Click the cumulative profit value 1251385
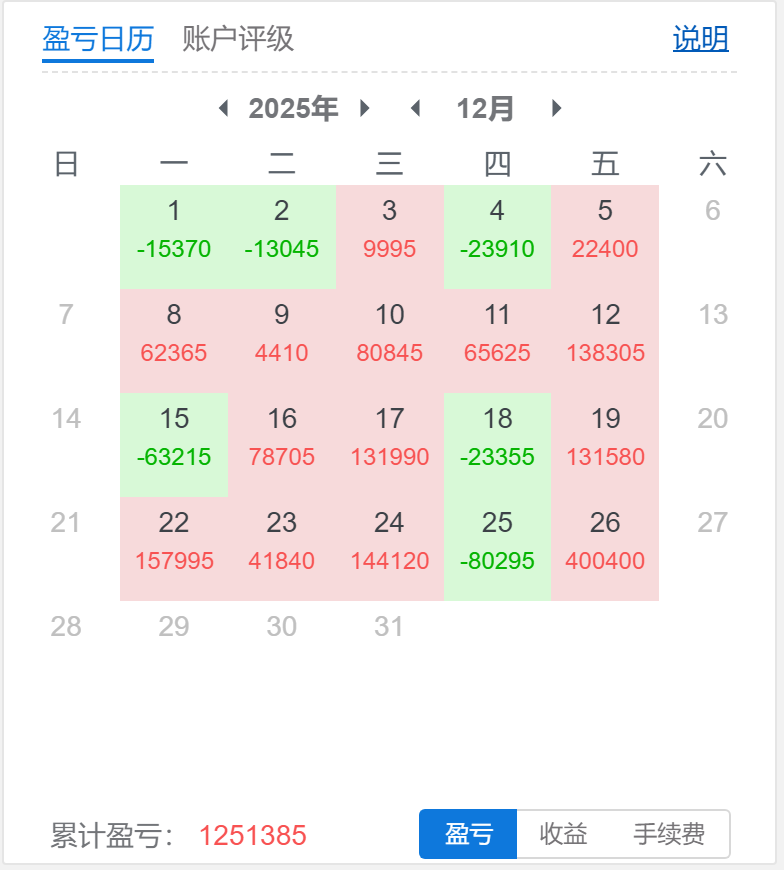The image size is (784, 870). (x=249, y=832)
